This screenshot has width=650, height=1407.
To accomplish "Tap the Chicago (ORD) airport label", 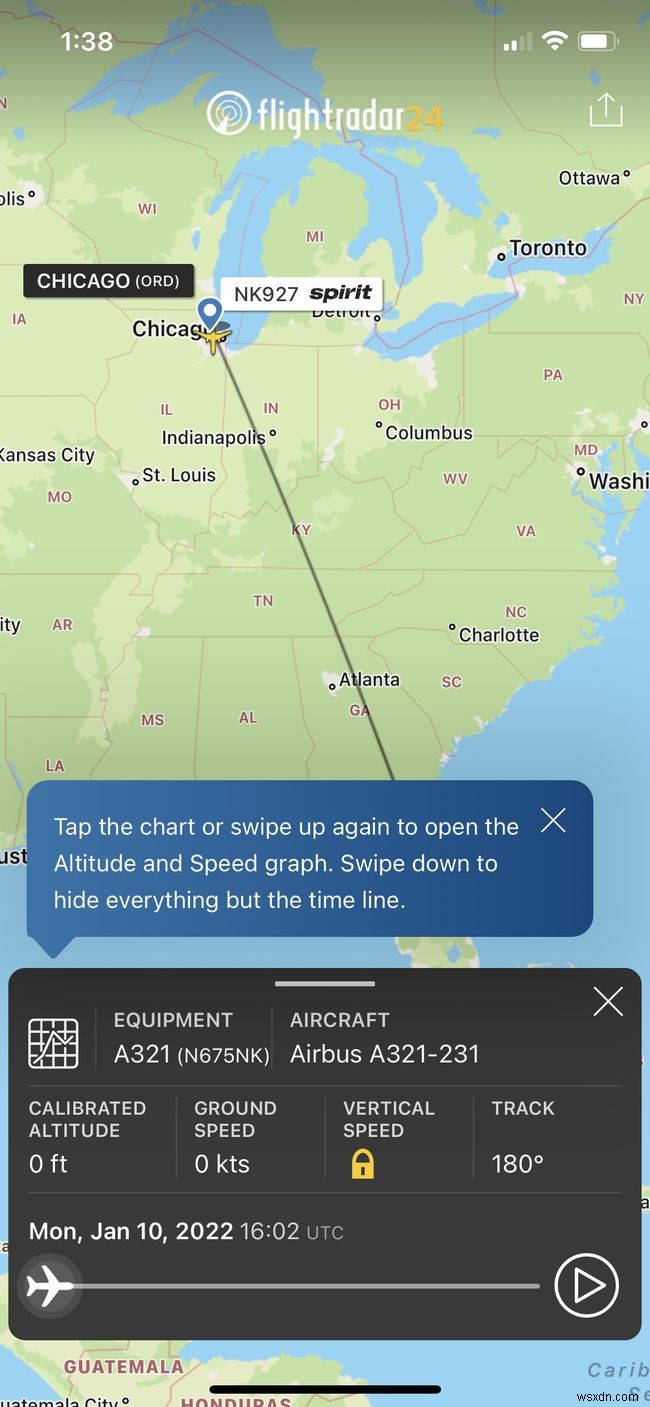I will 108,281.
